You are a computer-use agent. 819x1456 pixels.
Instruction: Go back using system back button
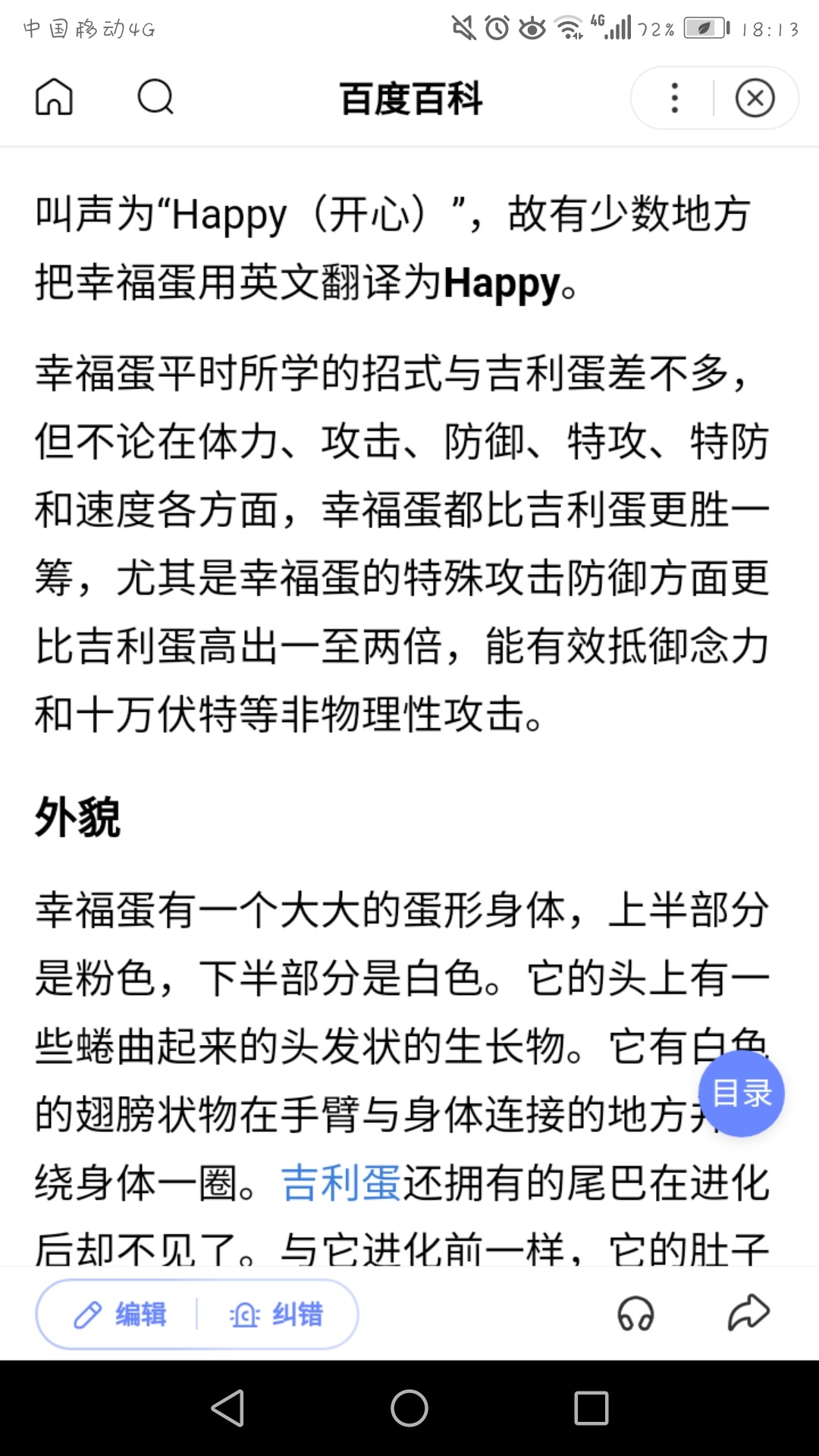[x=227, y=1408]
